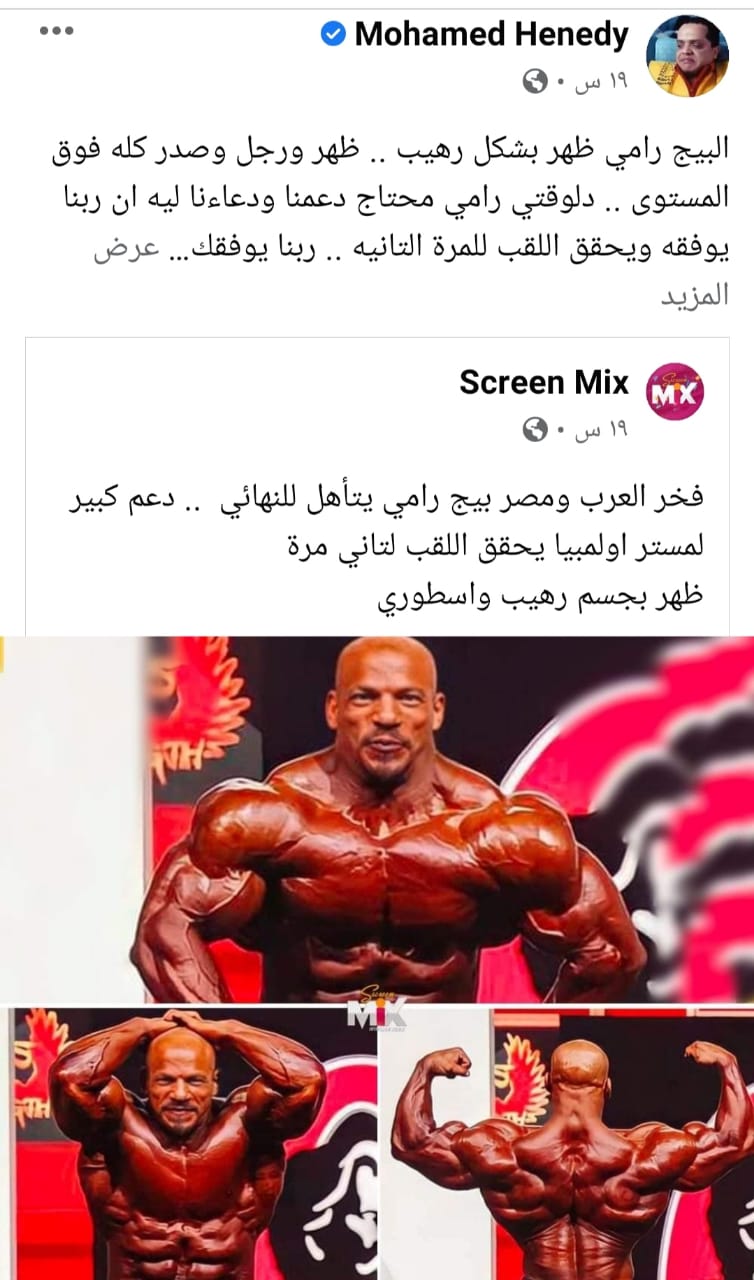754x1280 pixels.
Task: Open the Mohamed Henedy profile name
Action: pyautogui.click(x=490, y=36)
